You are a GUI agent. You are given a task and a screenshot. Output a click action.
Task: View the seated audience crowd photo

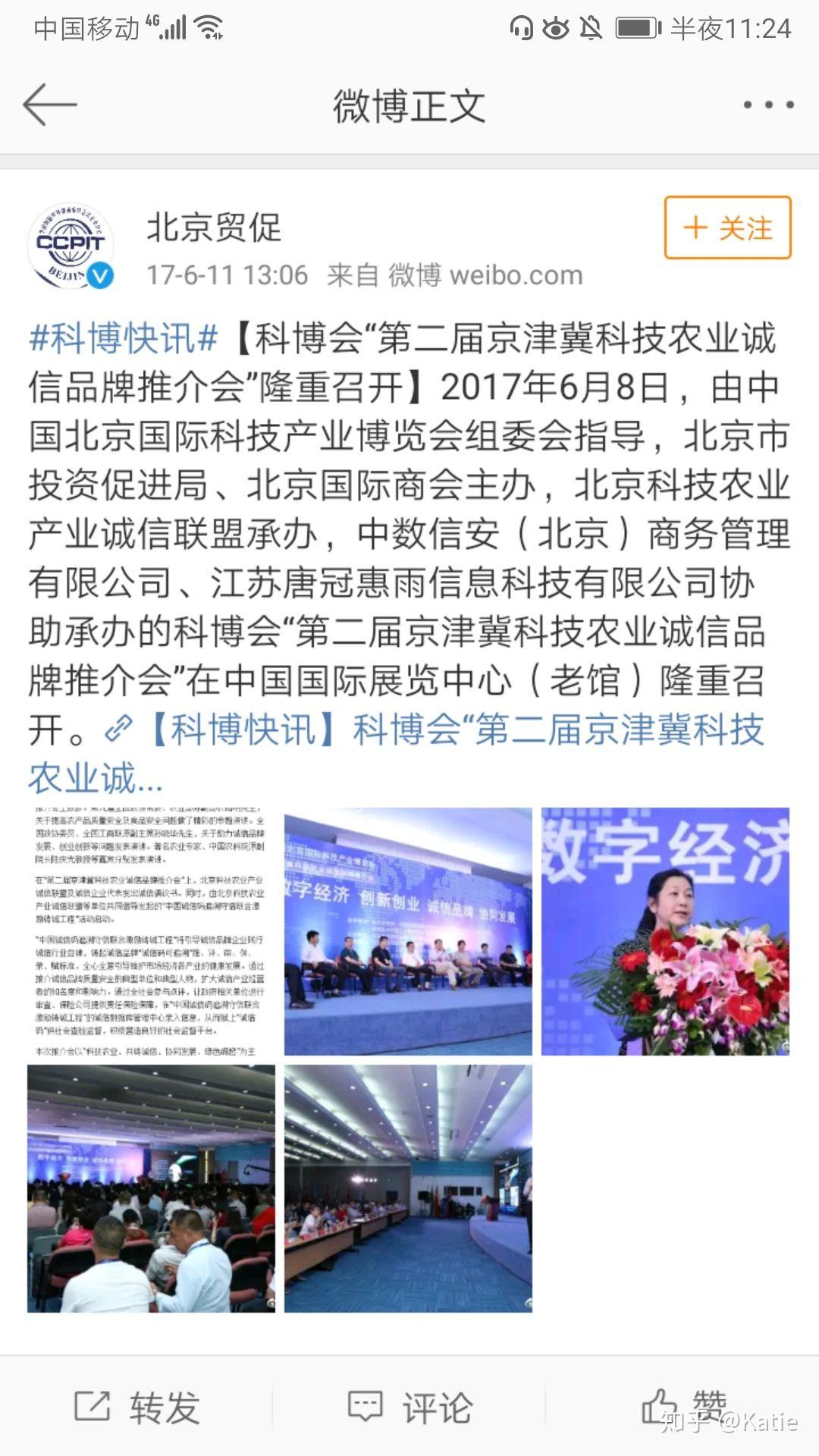tap(151, 1188)
